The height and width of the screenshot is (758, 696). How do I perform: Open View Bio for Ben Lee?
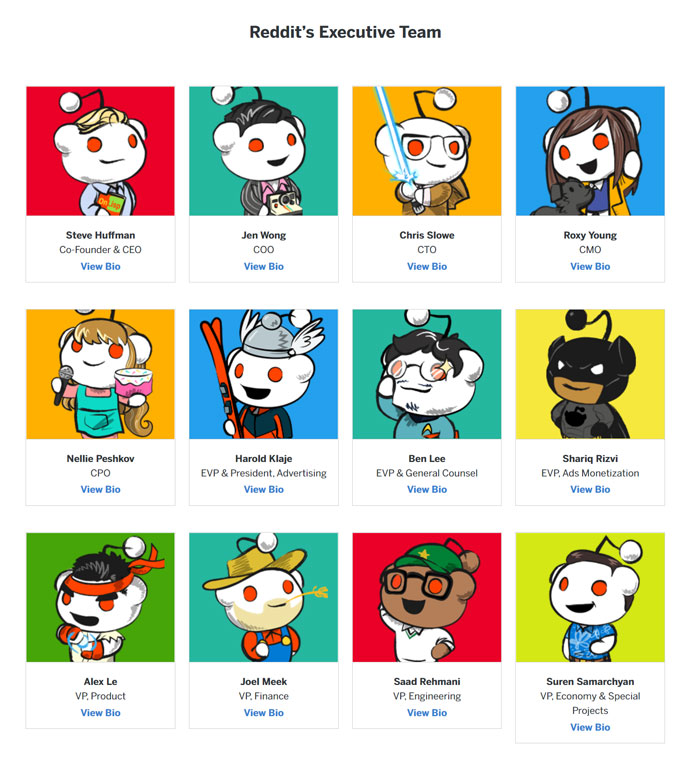point(426,489)
